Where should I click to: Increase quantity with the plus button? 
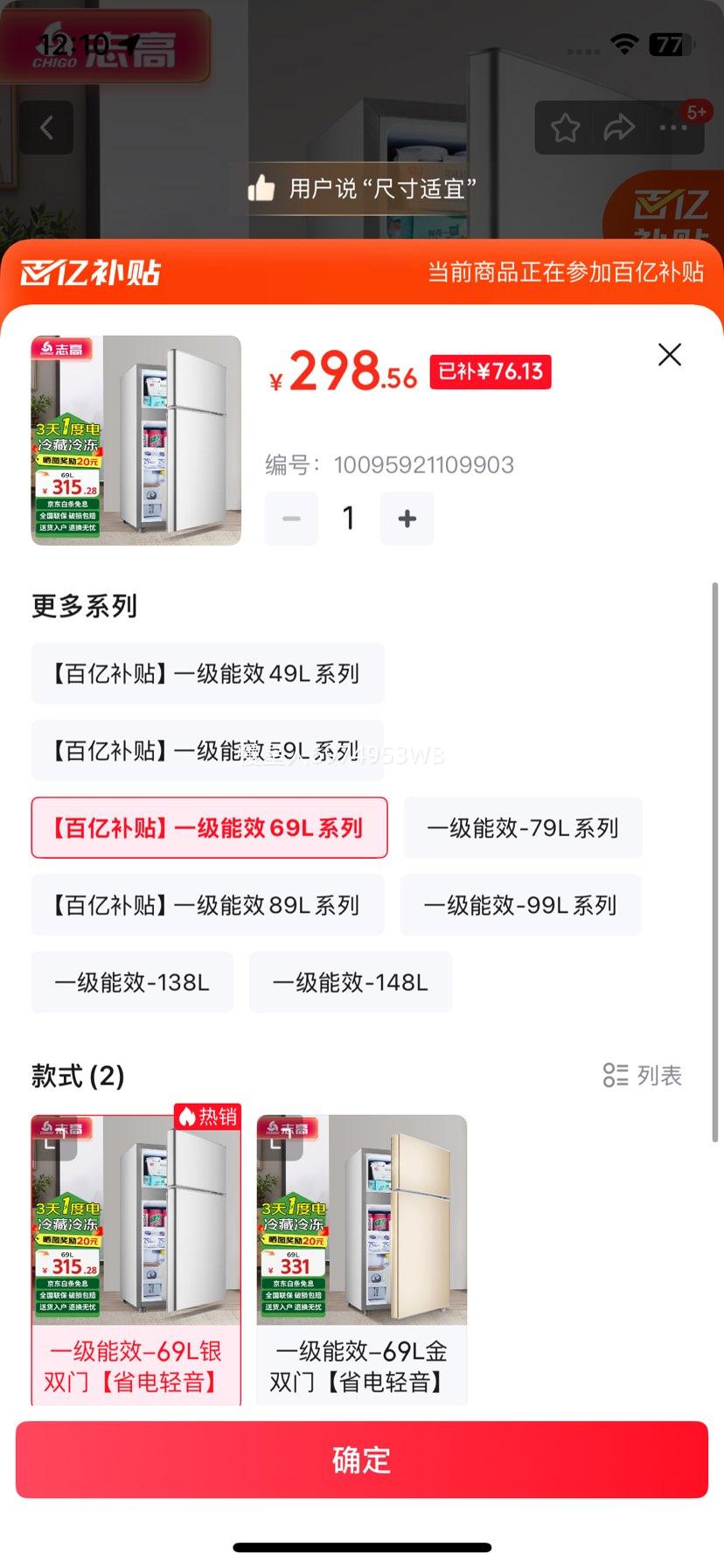coord(407,519)
